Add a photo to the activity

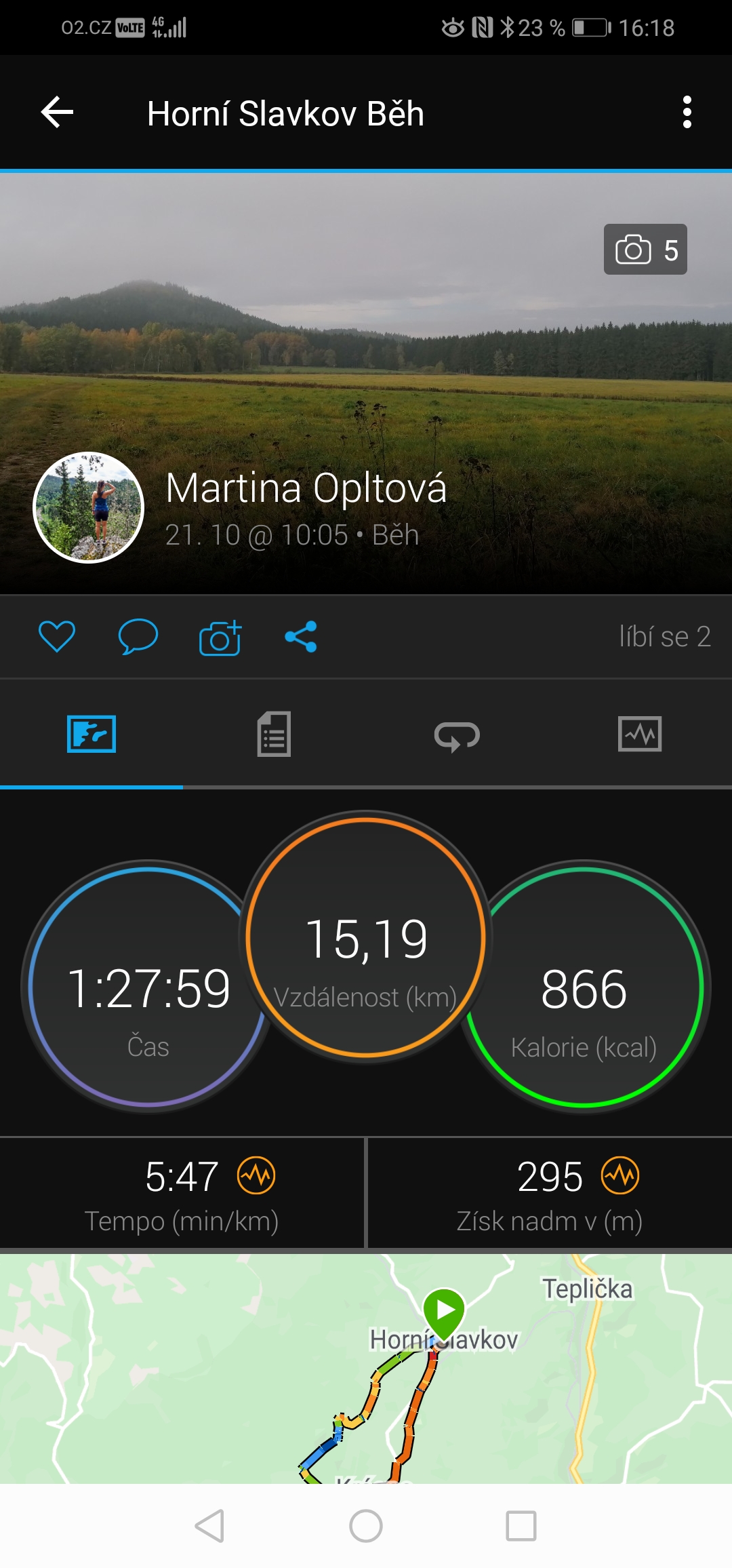pos(220,638)
